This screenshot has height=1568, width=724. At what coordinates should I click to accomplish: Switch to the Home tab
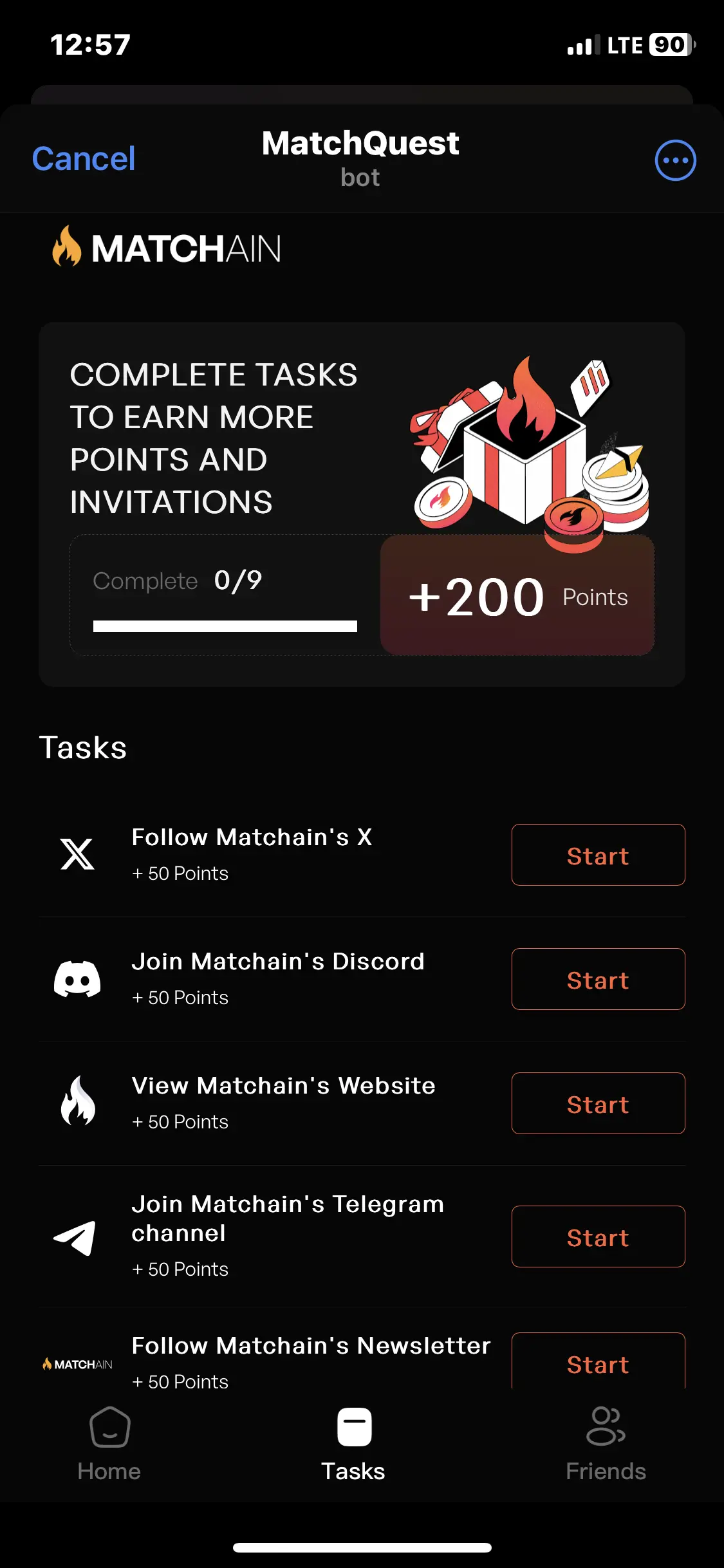point(109,1448)
